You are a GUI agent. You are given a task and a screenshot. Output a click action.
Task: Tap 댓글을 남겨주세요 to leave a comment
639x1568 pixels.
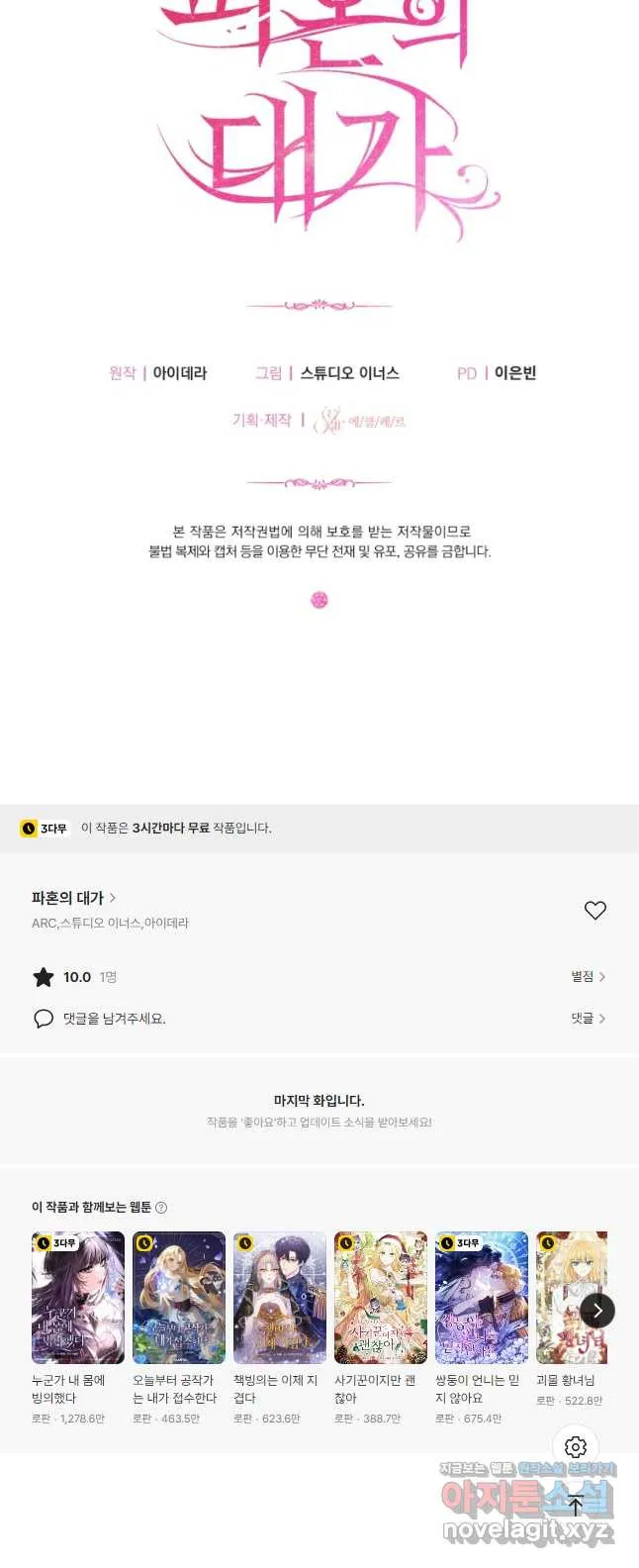click(x=114, y=1019)
